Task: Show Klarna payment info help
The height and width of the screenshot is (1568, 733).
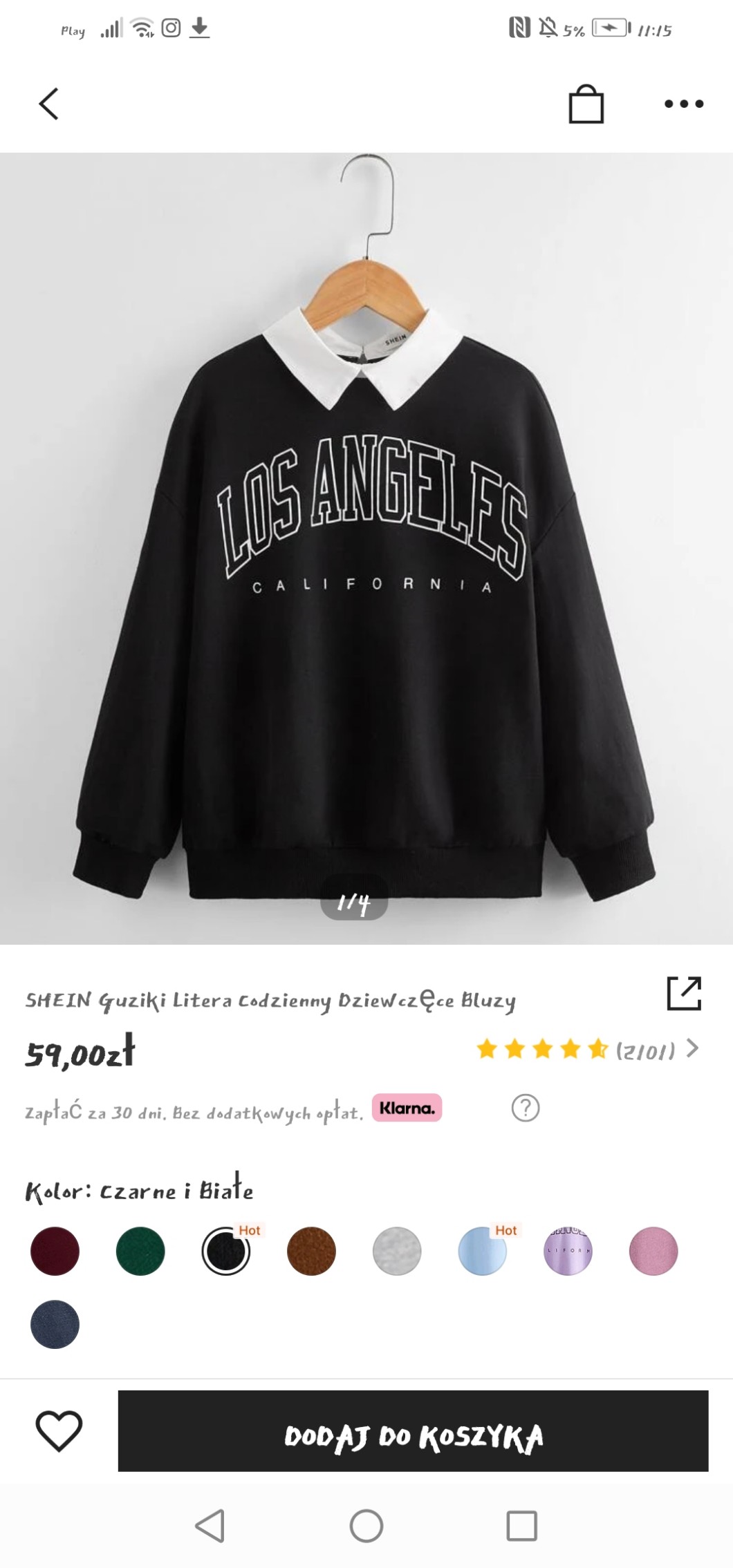Action: coord(525,1108)
